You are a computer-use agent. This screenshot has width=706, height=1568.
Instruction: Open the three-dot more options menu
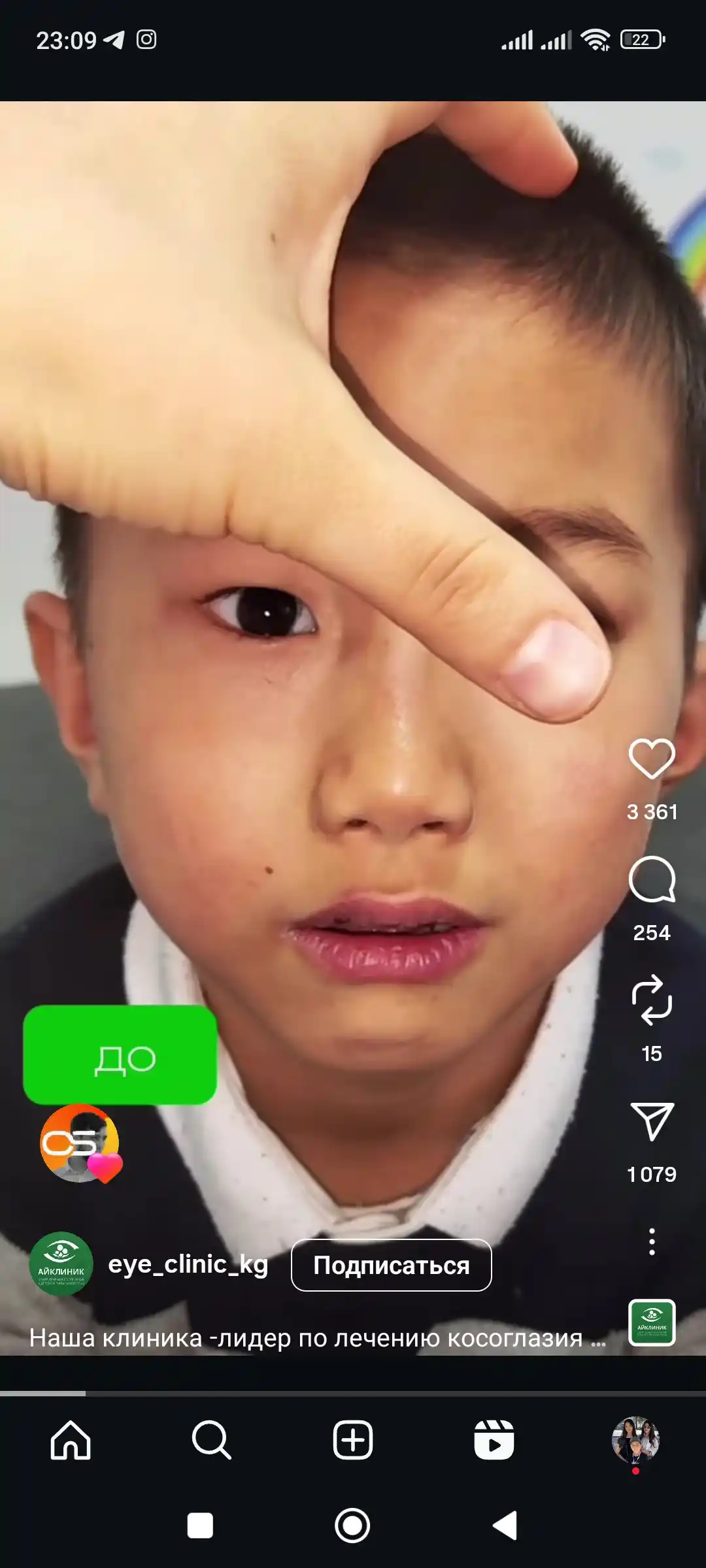point(652,1241)
